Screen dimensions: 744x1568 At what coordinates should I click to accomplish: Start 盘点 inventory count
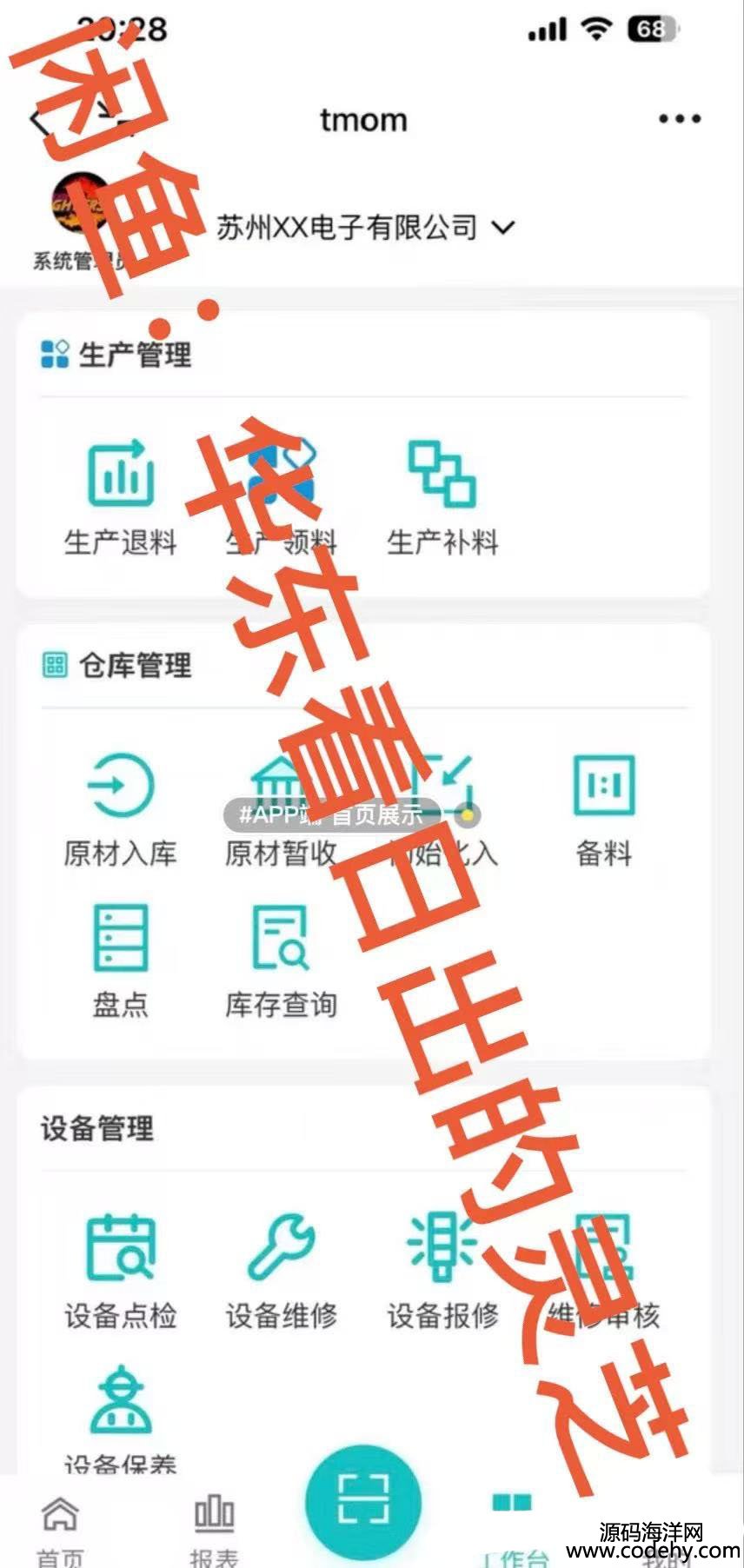[x=121, y=960]
